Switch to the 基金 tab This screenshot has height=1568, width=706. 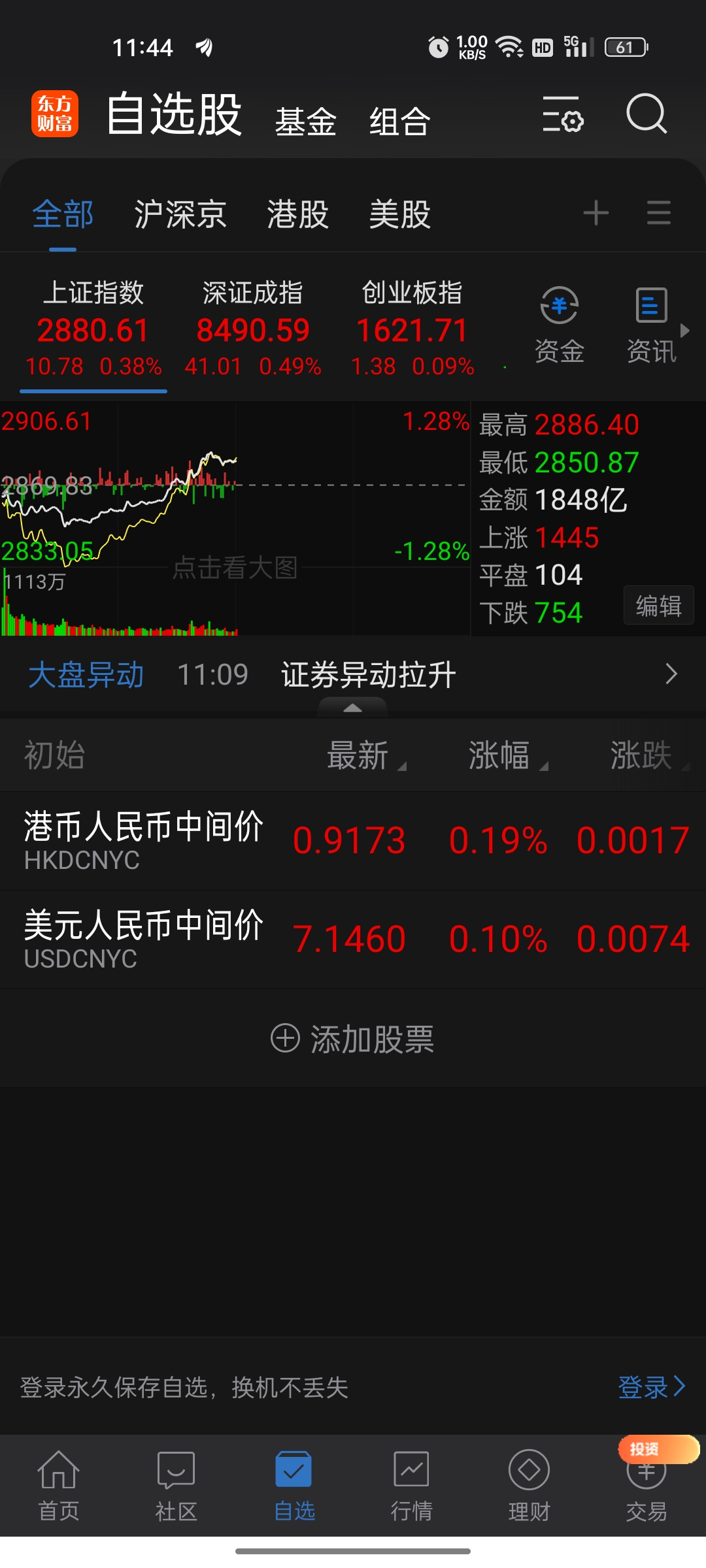(x=306, y=121)
